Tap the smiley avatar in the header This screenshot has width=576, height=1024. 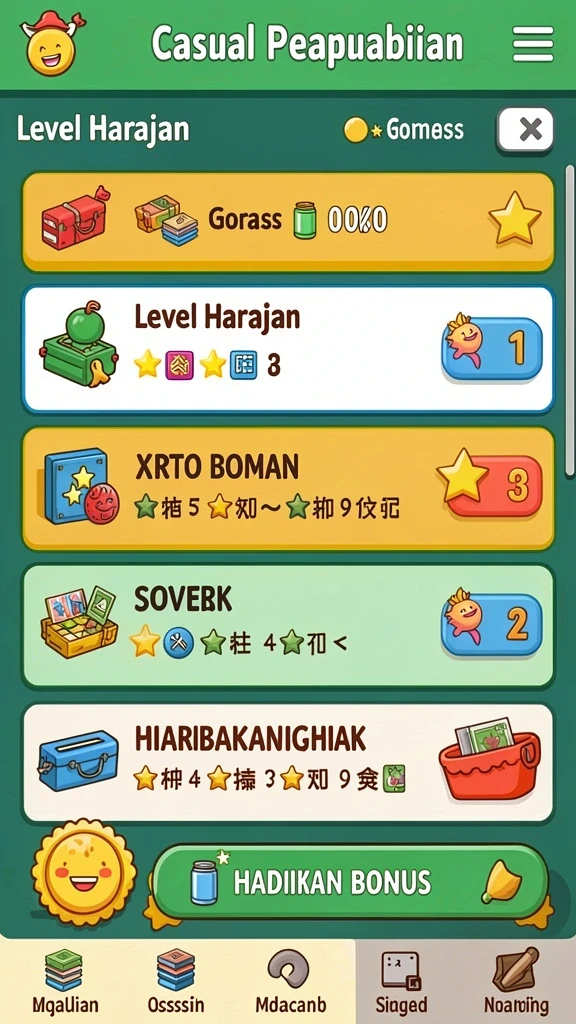[x=52, y=44]
